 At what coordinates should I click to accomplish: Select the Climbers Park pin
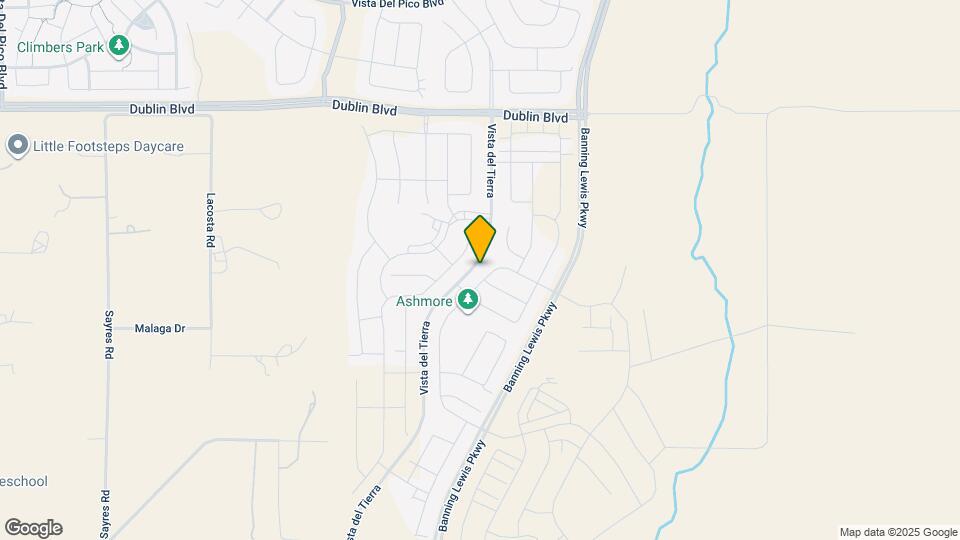coord(120,45)
